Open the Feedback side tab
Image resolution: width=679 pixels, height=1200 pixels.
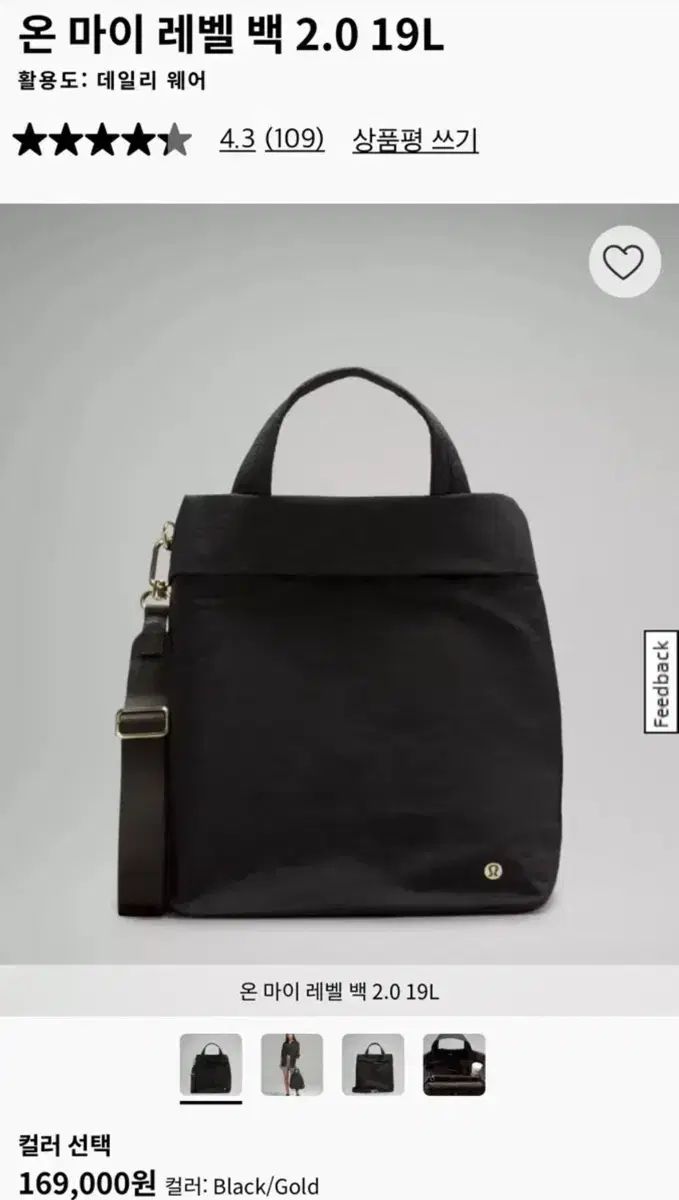click(661, 683)
